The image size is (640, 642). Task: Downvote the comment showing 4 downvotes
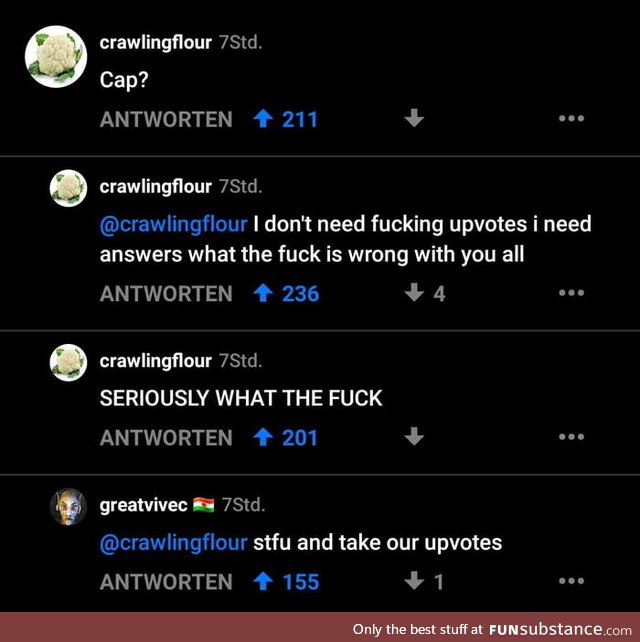(x=413, y=294)
